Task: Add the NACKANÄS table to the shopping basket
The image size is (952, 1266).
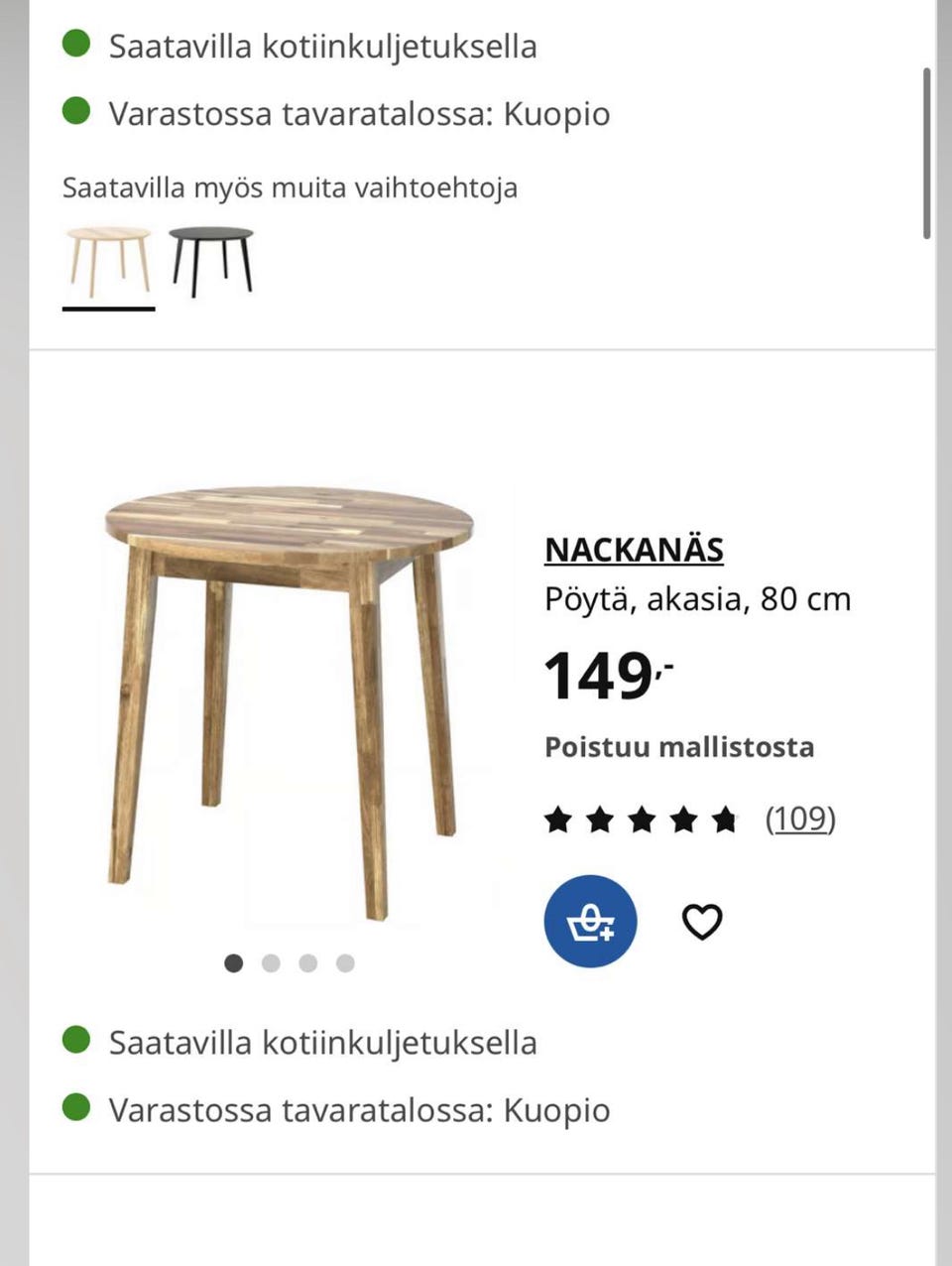Action: pyautogui.click(x=590, y=921)
